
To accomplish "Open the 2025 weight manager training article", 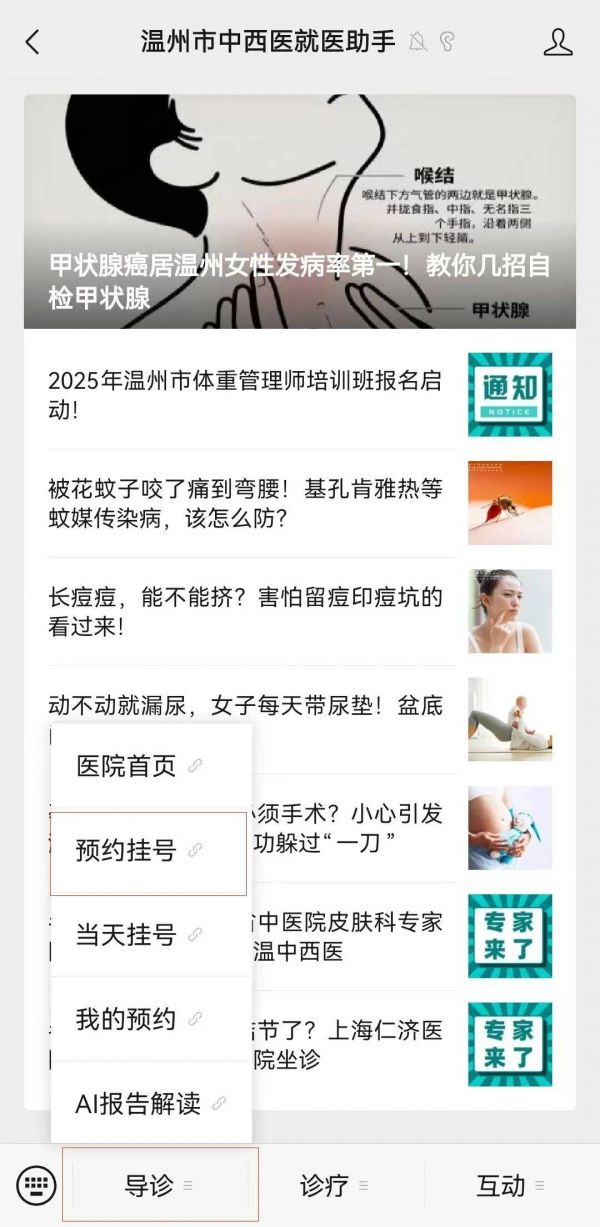I will (245, 395).
